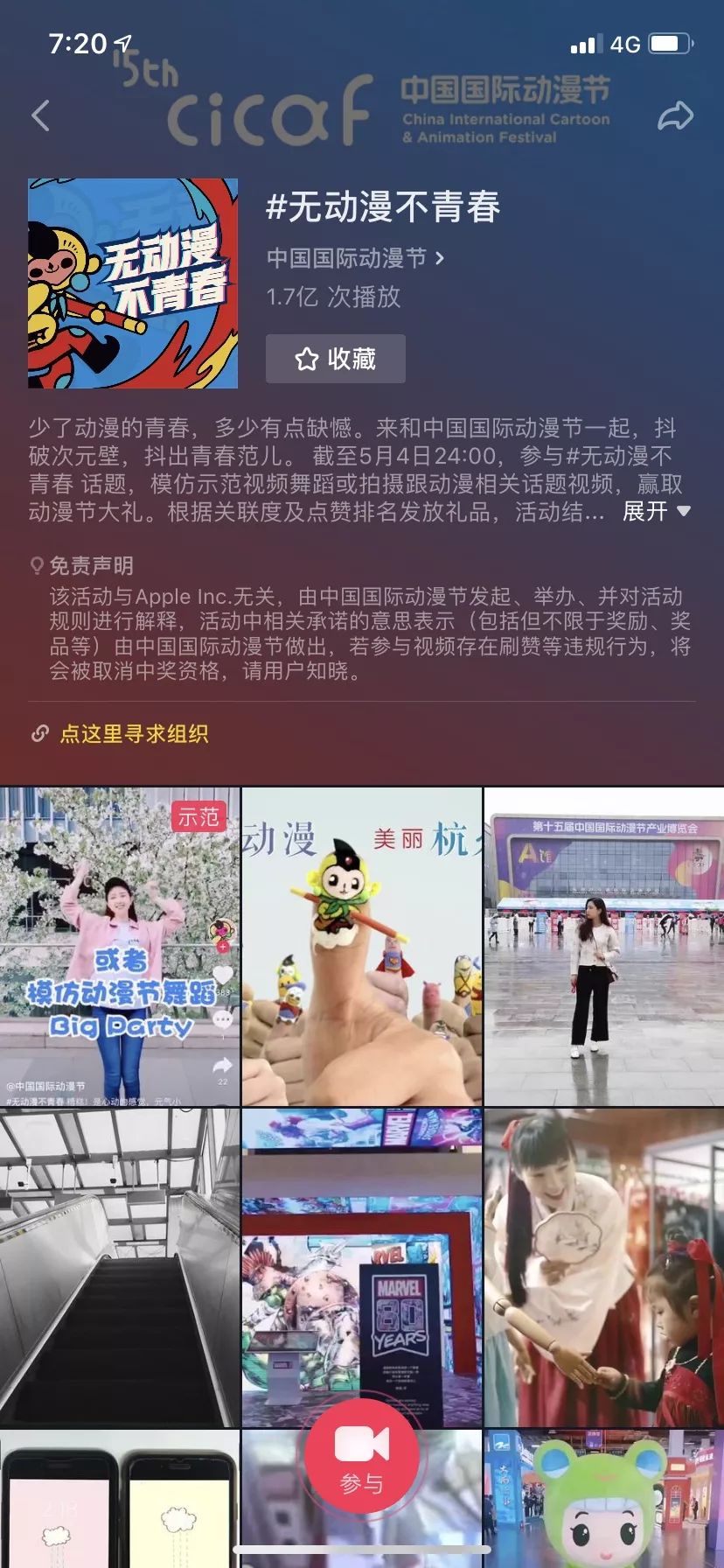This screenshot has height=1568, width=724.
Task: Tap the 参与 camera button to join
Action: tap(362, 1457)
